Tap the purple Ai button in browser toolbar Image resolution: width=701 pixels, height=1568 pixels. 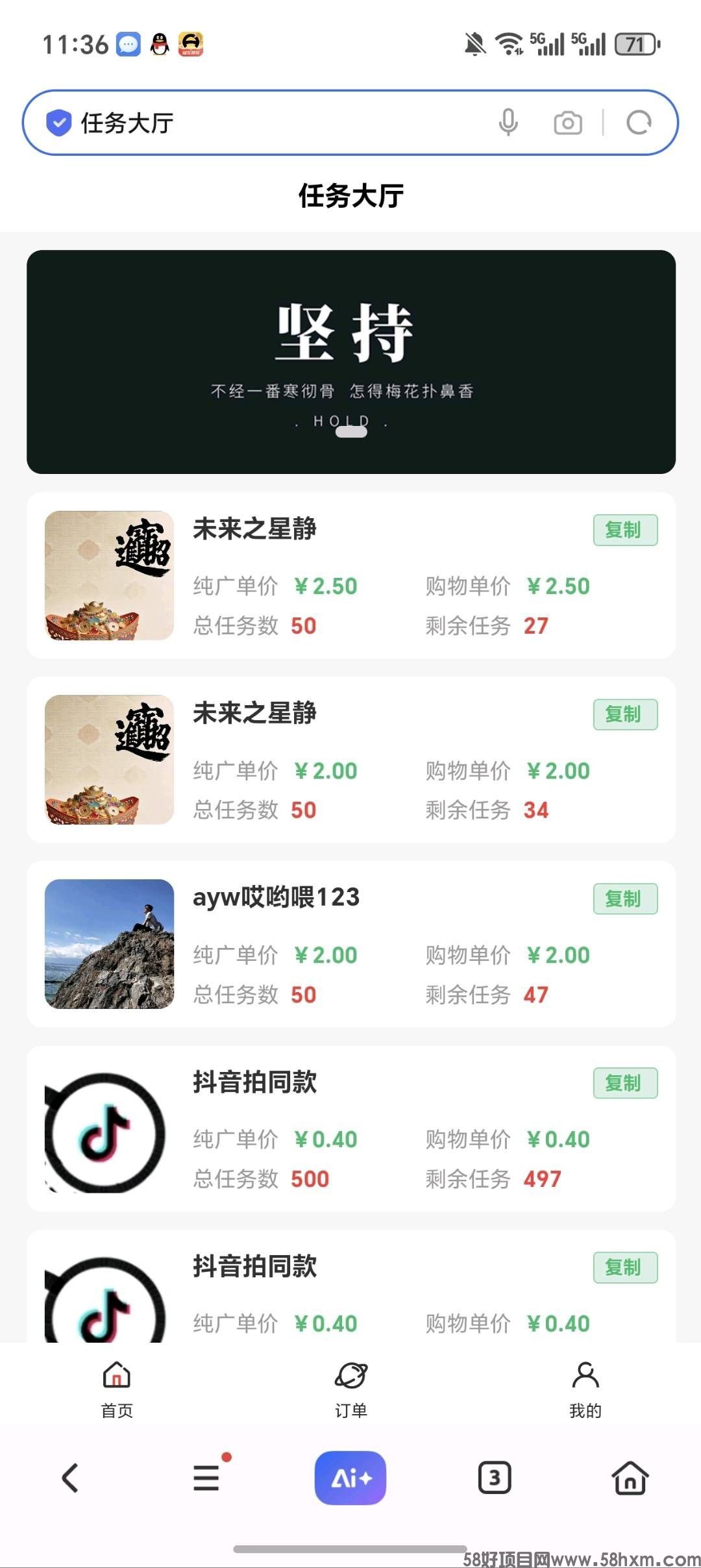[350, 1478]
